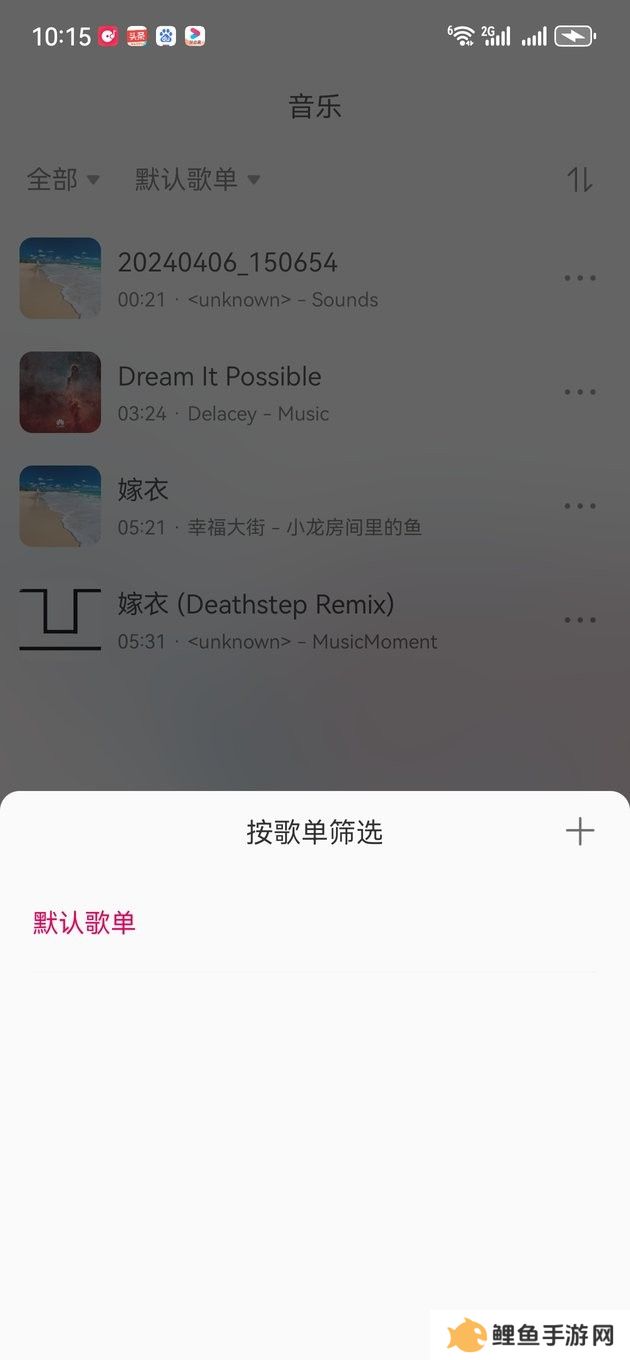Open more options for 20240406_150654

point(580,279)
